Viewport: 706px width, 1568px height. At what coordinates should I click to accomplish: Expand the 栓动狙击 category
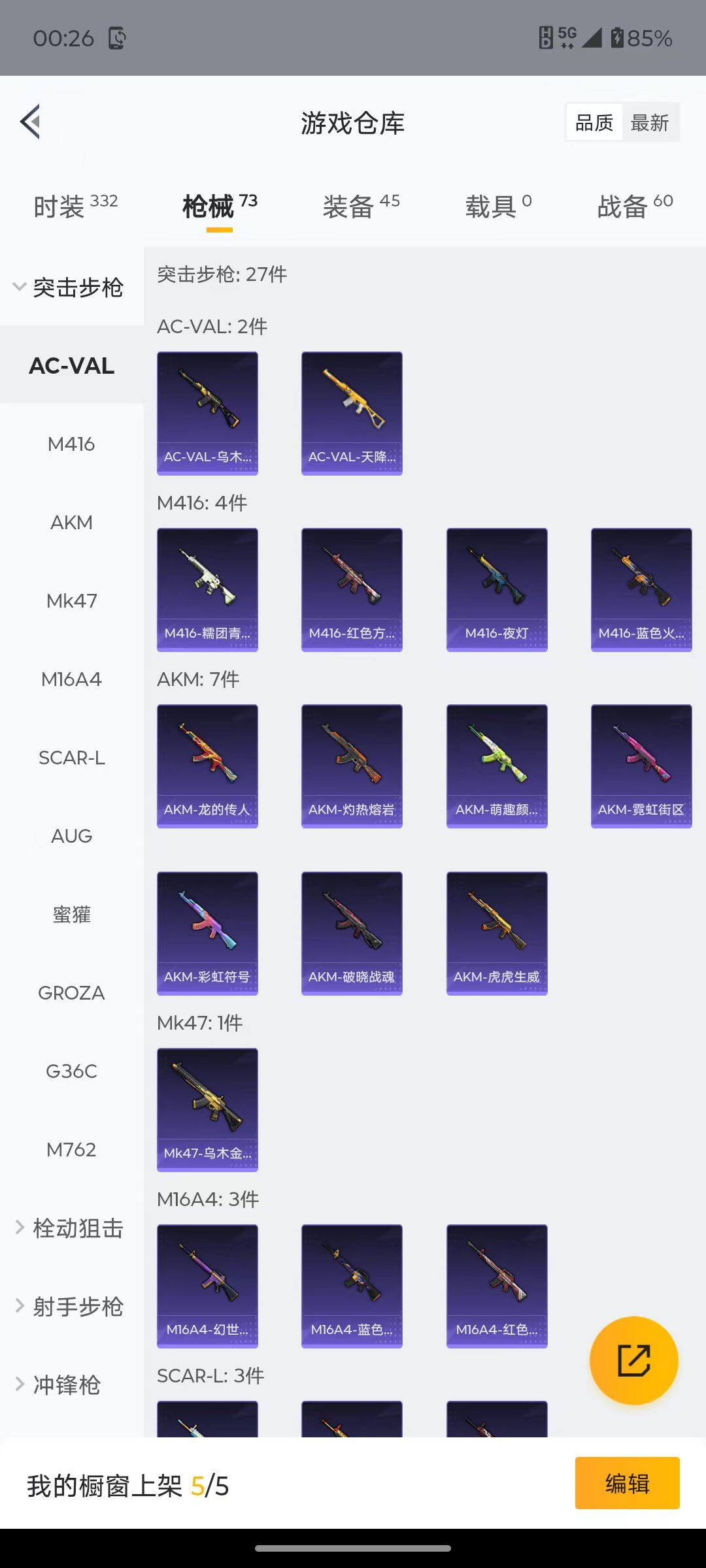pyautogui.click(x=71, y=1228)
